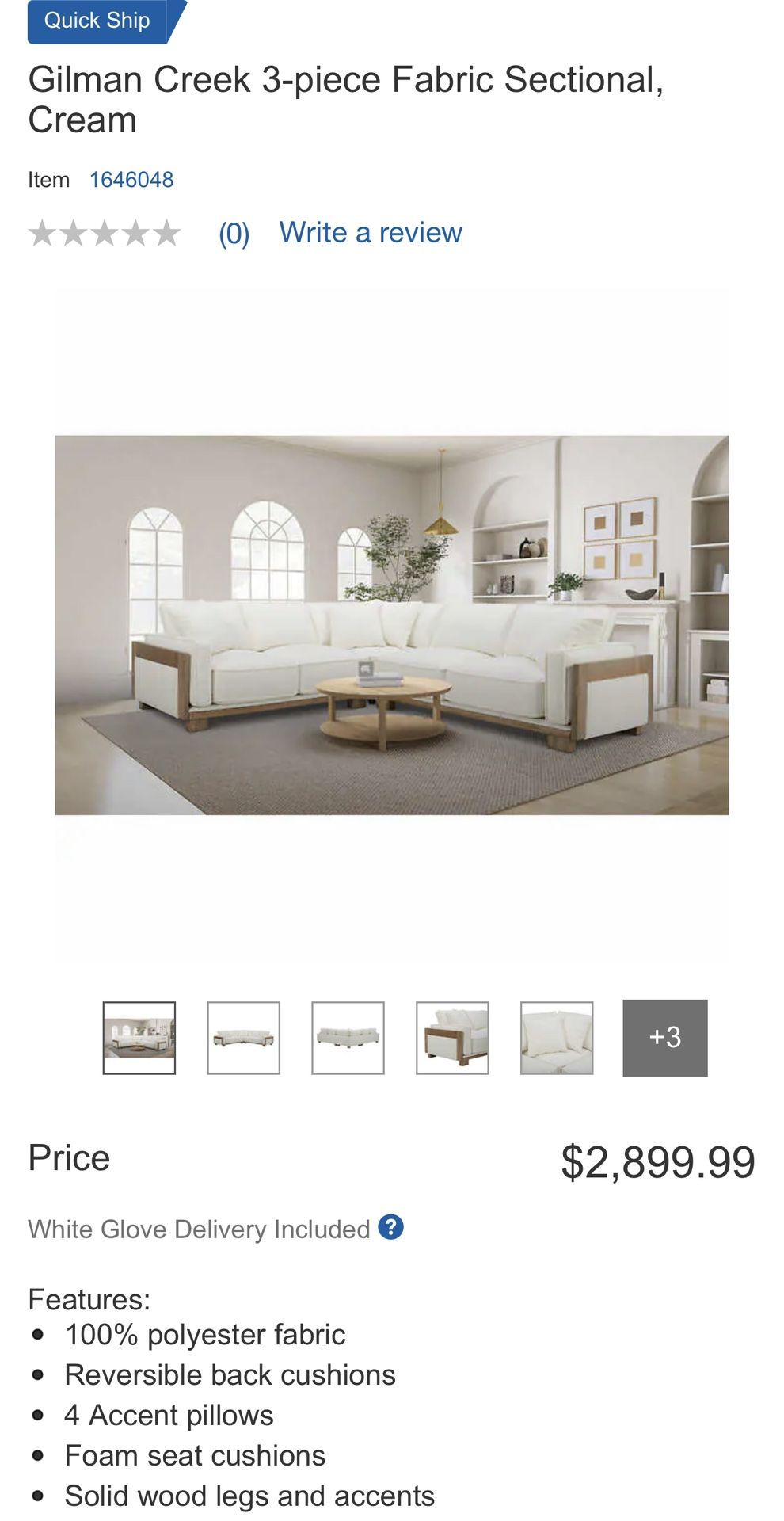The height and width of the screenshot is (1521, 784).
Task: Open the main sectional product photo
Action: click(391, 625)
